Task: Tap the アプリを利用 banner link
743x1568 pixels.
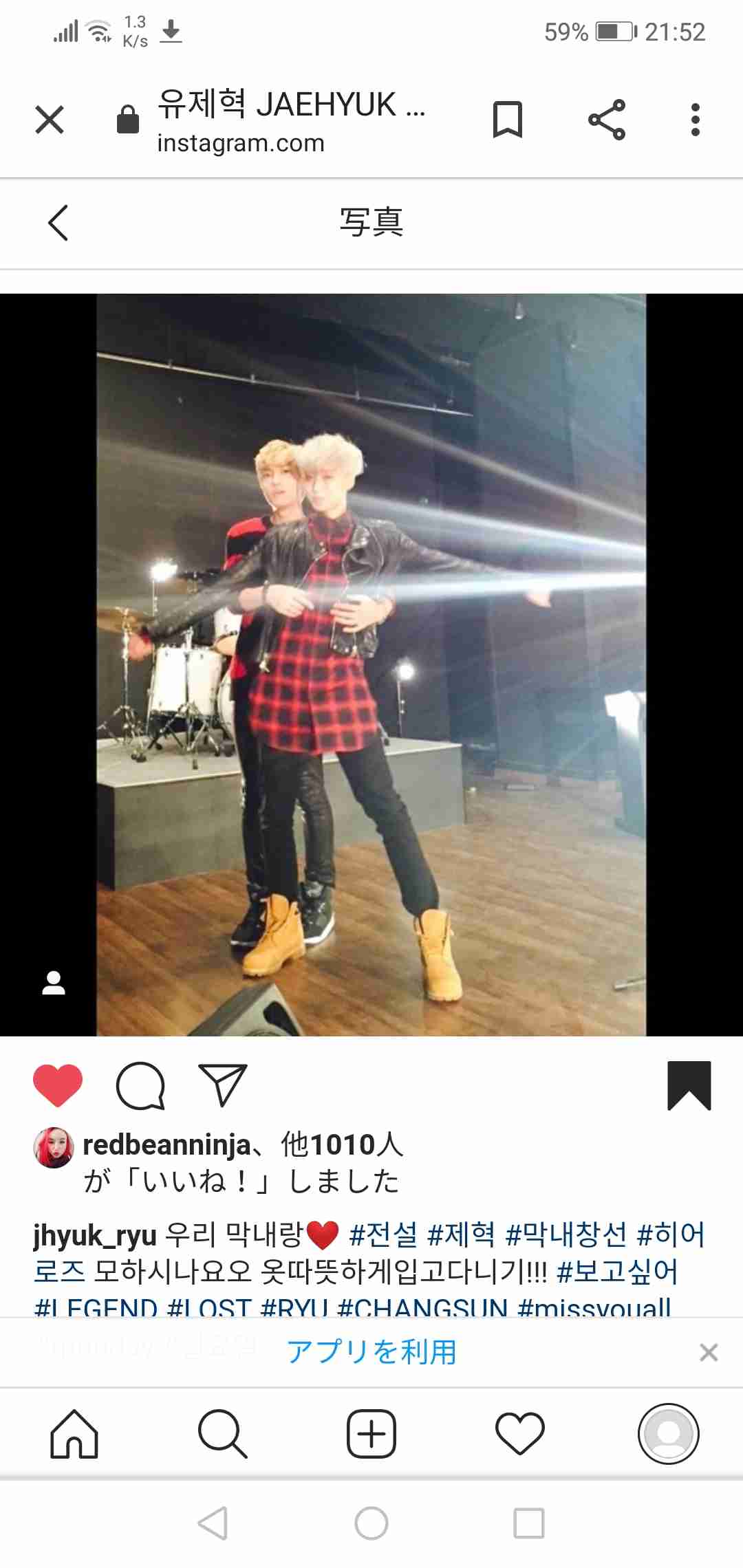Action: coord(371,1352)
